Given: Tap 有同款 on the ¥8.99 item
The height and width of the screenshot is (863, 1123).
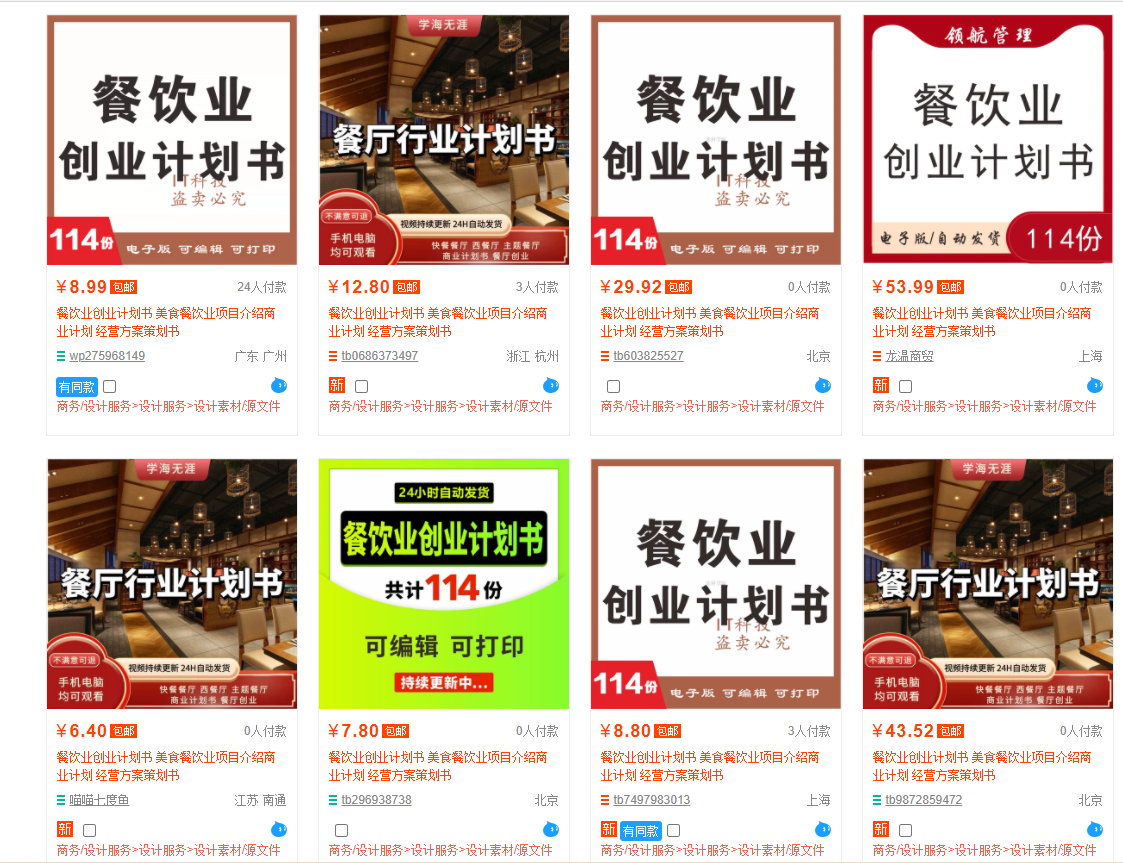Looking at the screenshot, I should coord(77,386).
